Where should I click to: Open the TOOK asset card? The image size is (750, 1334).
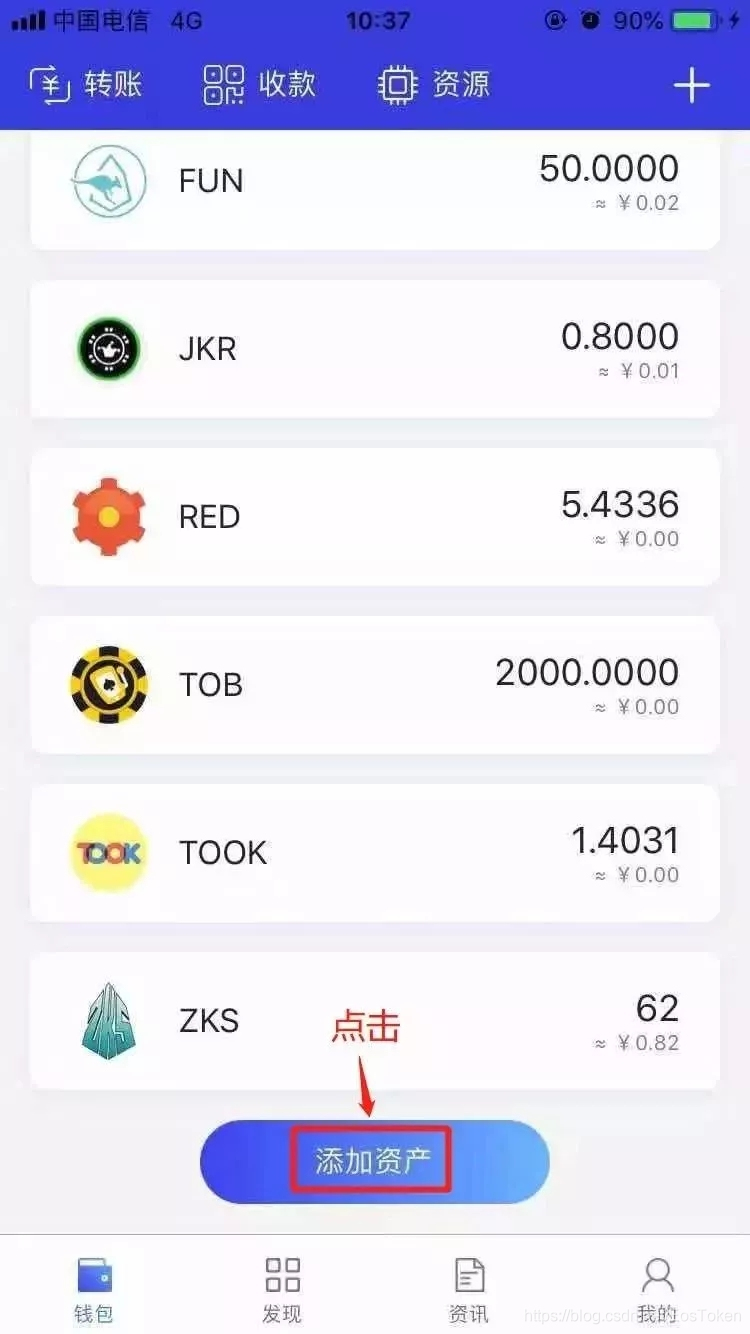click(x=375, y=853)
